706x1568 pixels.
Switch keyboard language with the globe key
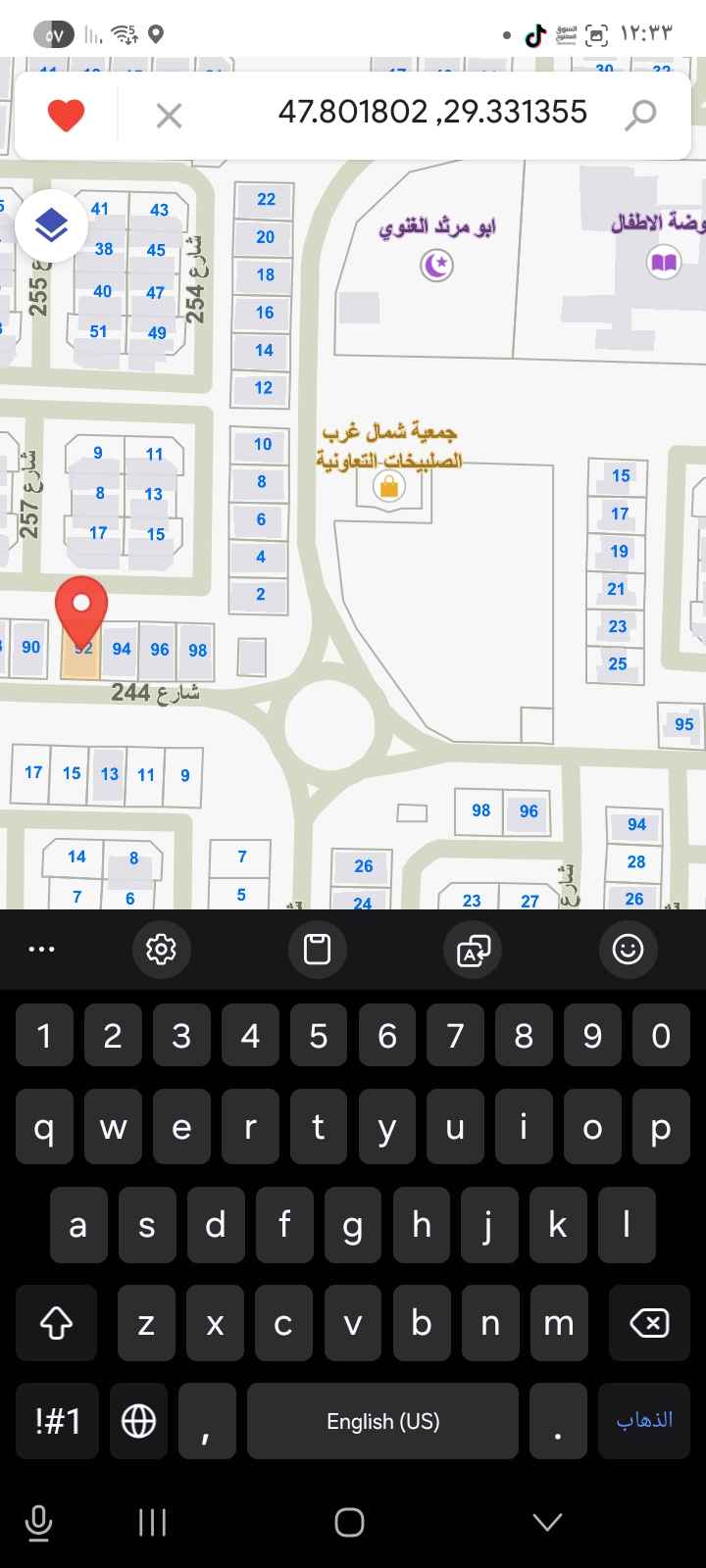click(138, 1420)
